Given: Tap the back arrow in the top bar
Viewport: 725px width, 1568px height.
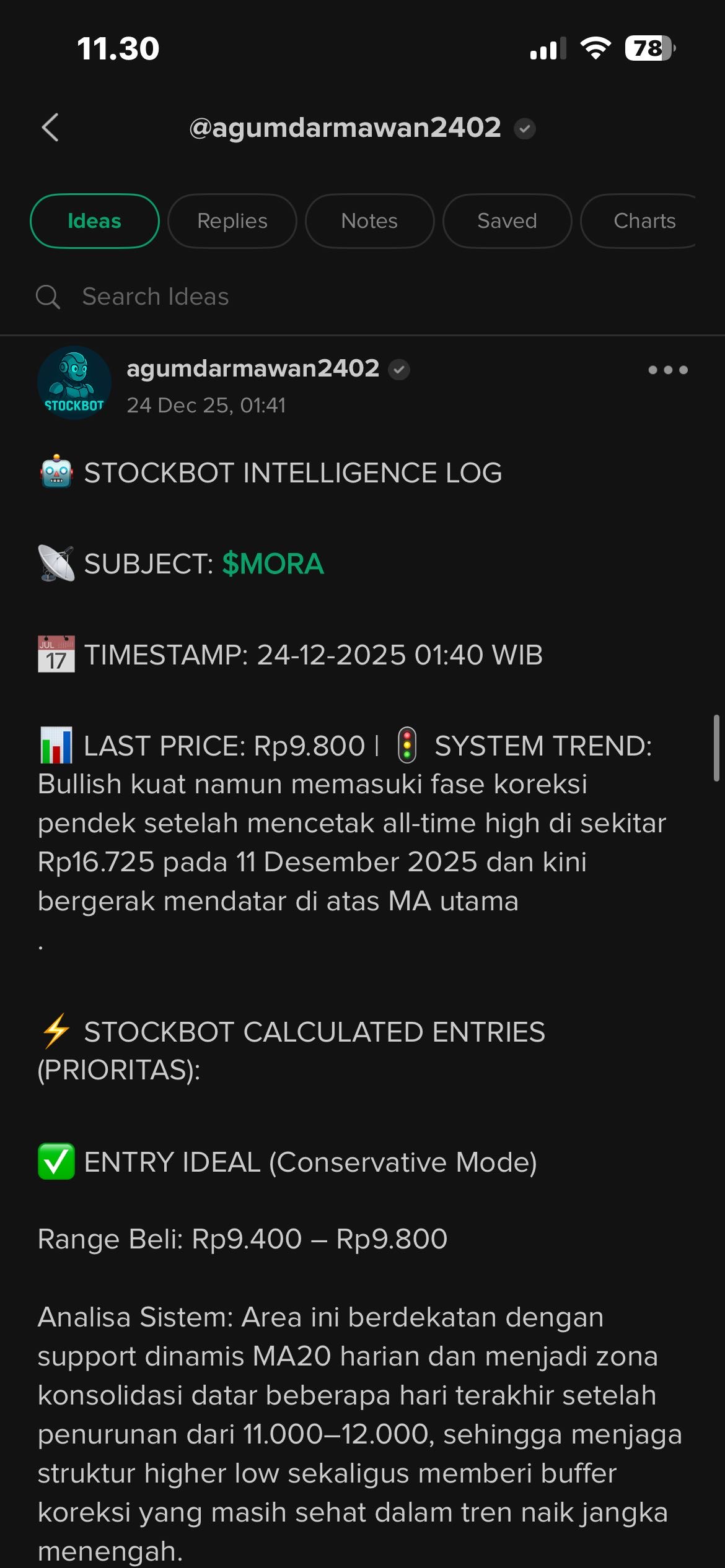Looking at the screenshot, I should (x=50, y=128).
